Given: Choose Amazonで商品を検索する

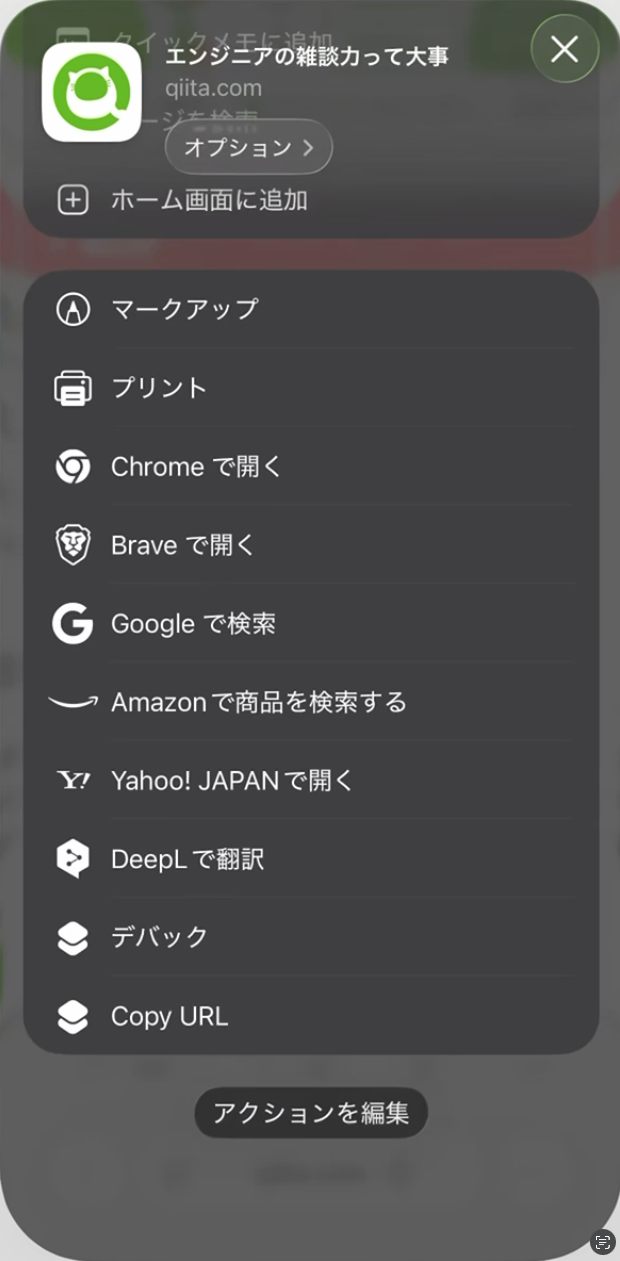Looking at the screenshot, I should click(x=259, y=702).
